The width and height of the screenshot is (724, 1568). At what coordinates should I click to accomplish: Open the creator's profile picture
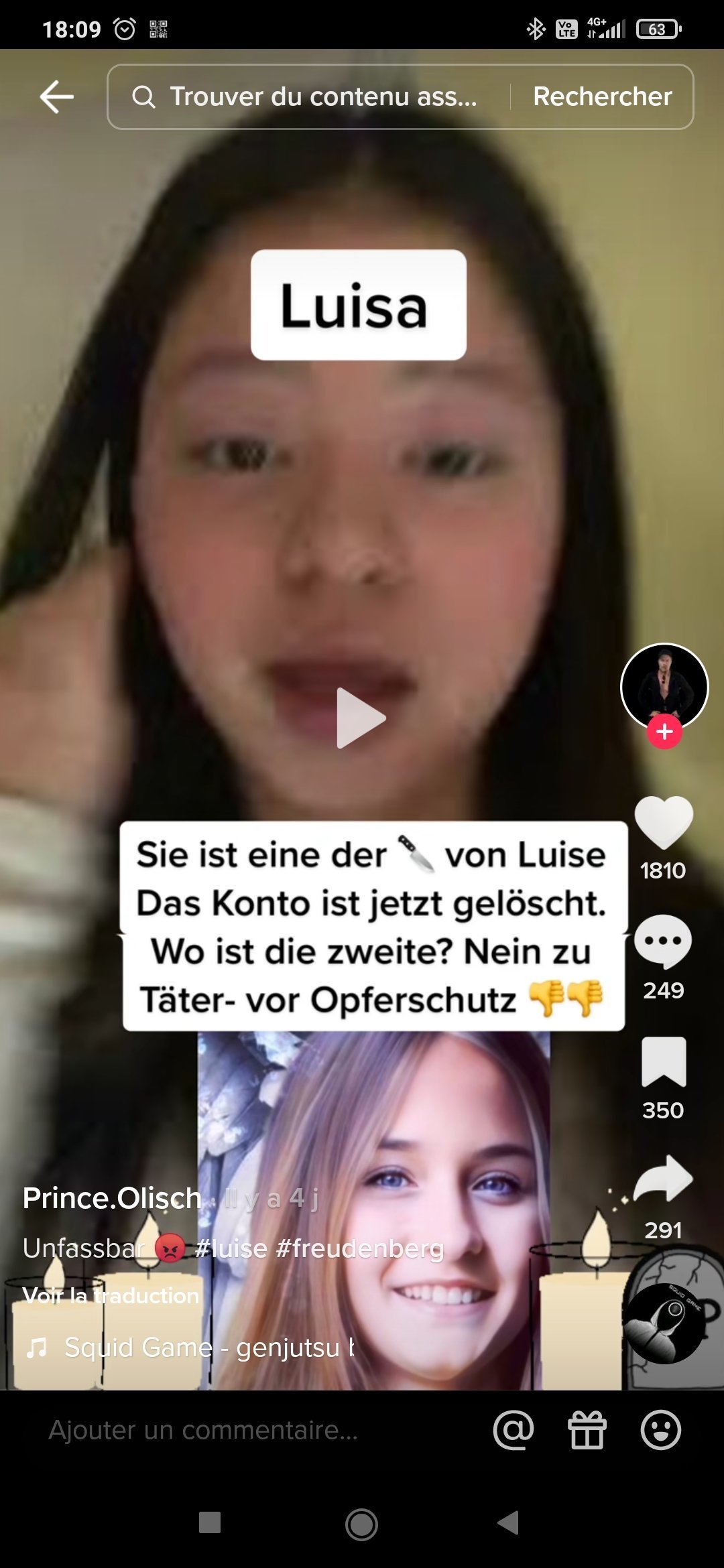(x=664, y=687)
